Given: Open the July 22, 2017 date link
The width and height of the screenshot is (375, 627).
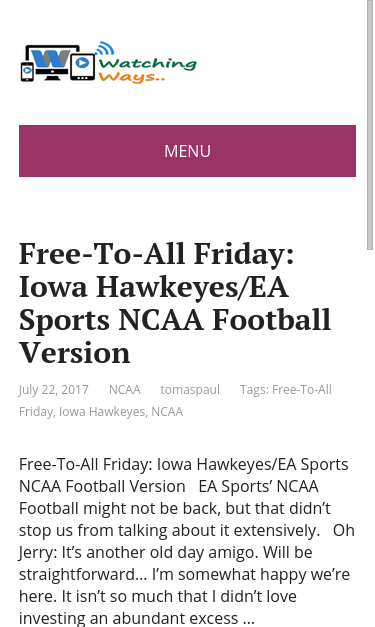Looking at the screenshot, I should [54, 389].
